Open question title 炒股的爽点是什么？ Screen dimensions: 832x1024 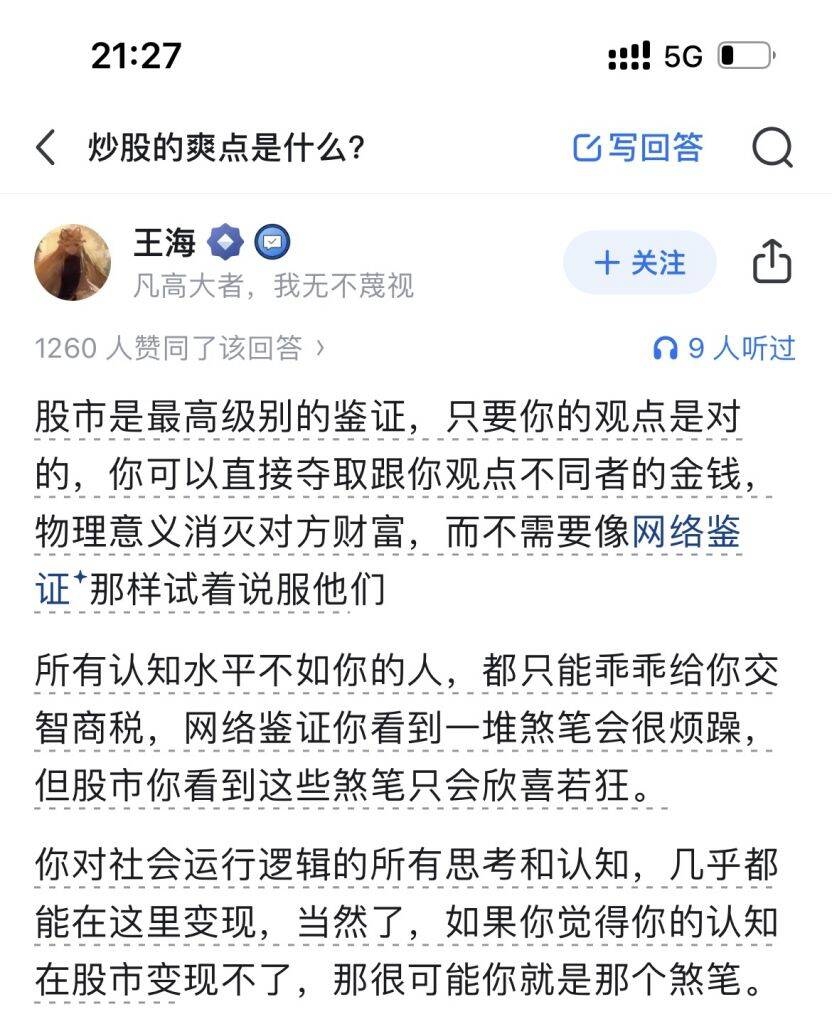226,148
